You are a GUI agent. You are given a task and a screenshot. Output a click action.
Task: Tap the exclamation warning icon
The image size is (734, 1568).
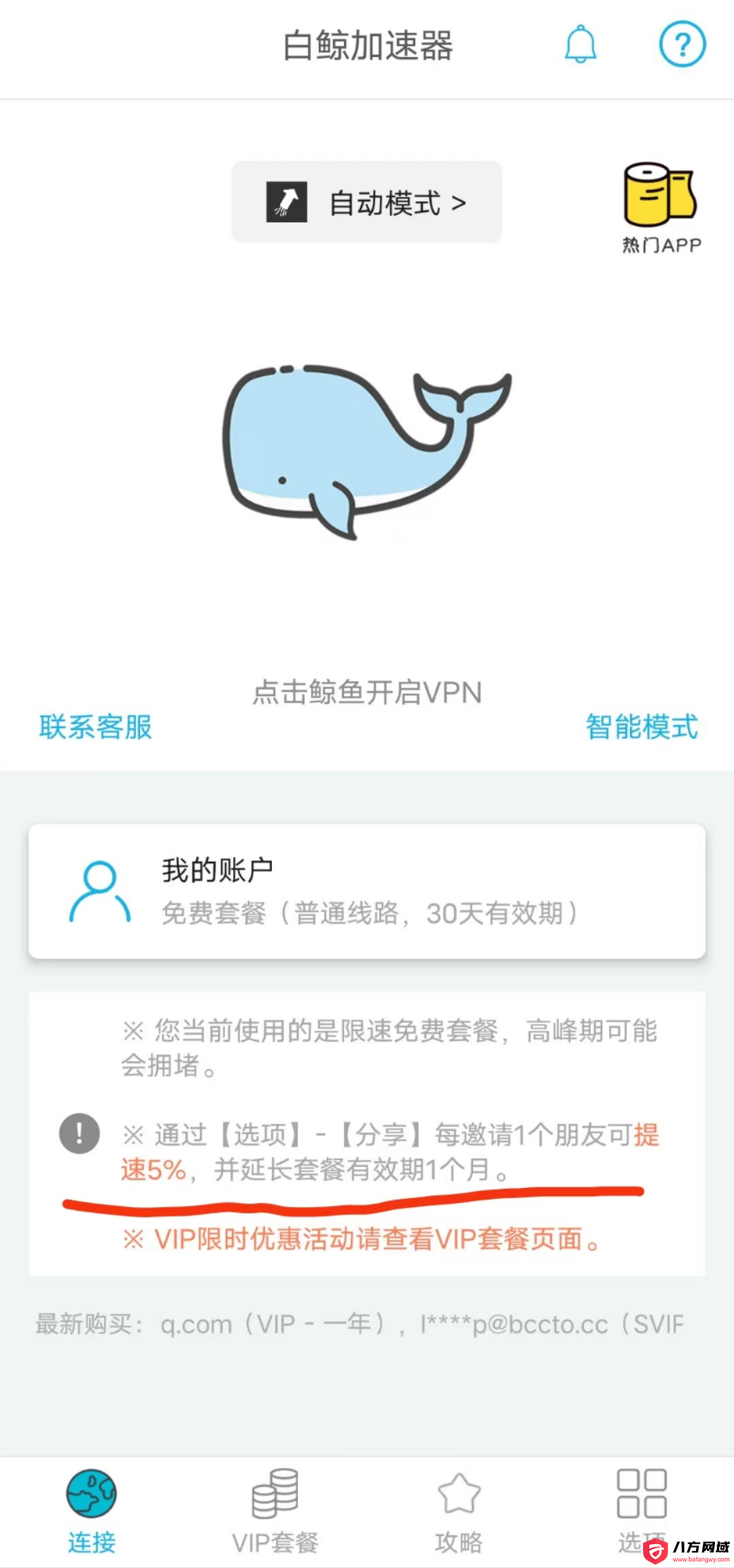[80, 1134]
